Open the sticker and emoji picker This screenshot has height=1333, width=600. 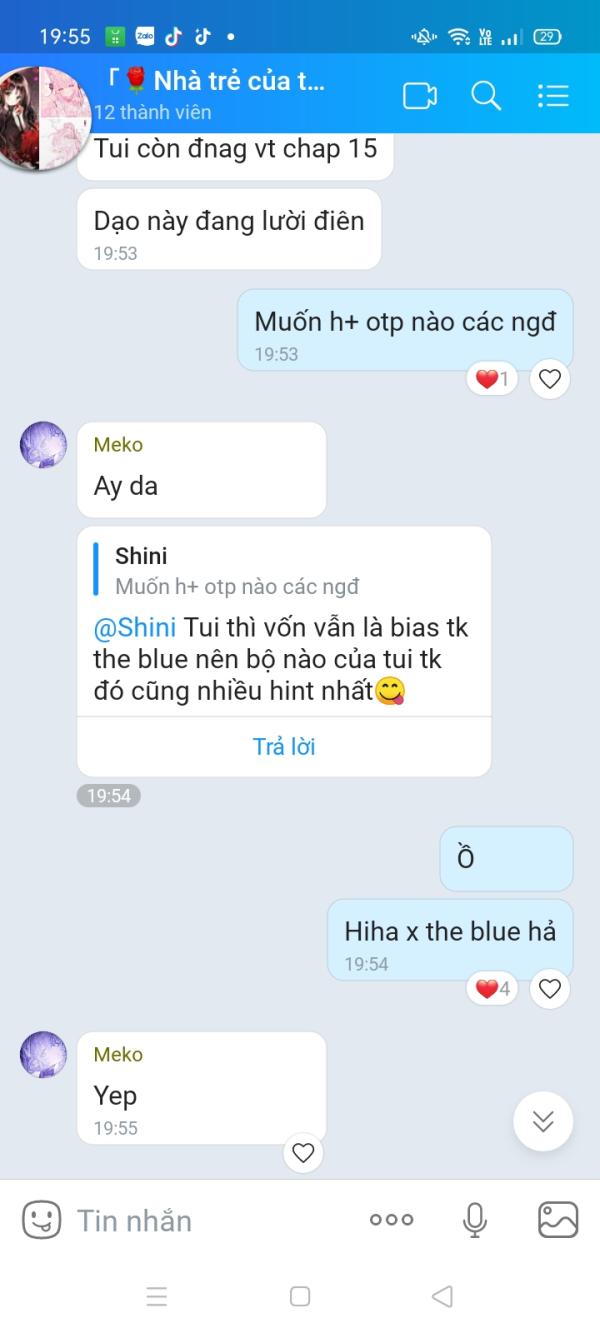tap(41, 1220)
